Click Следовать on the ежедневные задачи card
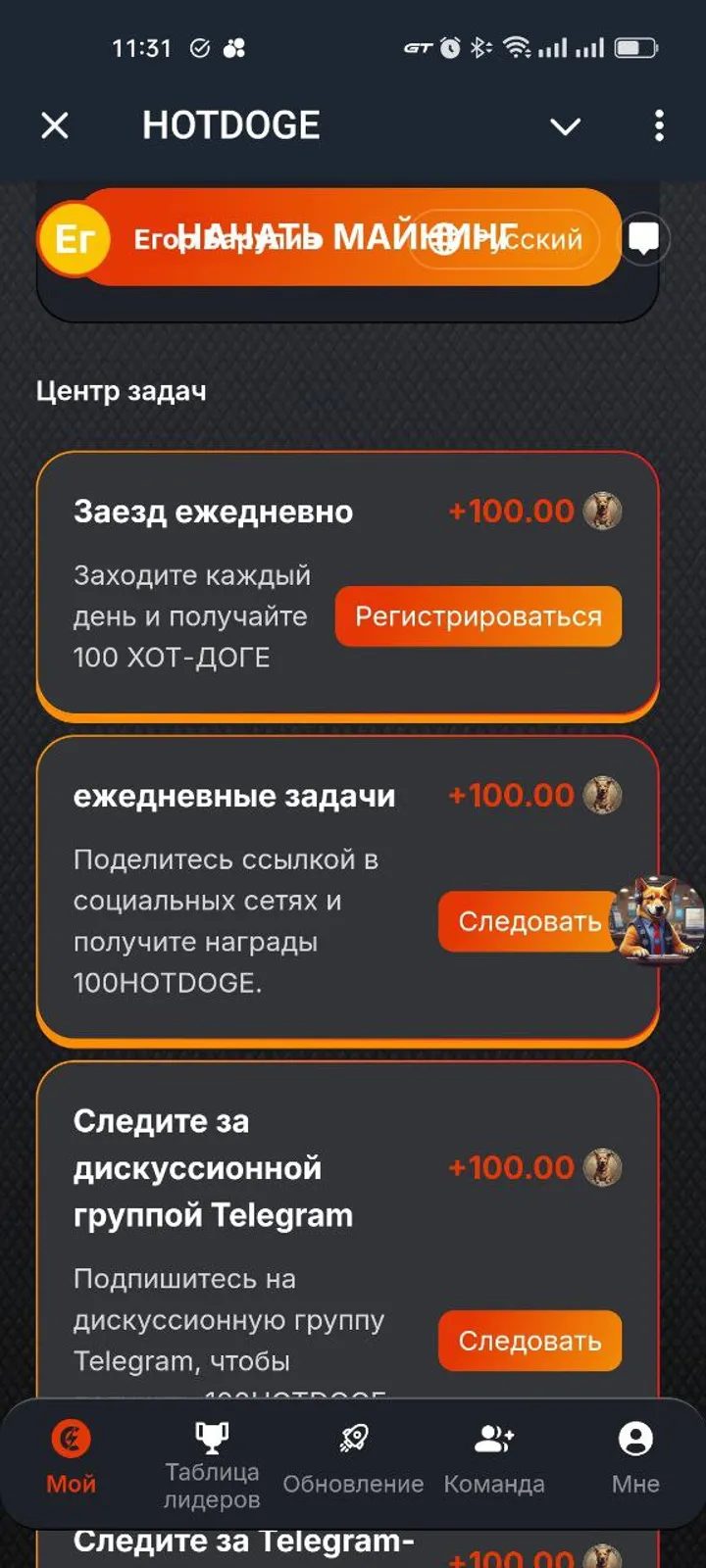 pos(527,921)
